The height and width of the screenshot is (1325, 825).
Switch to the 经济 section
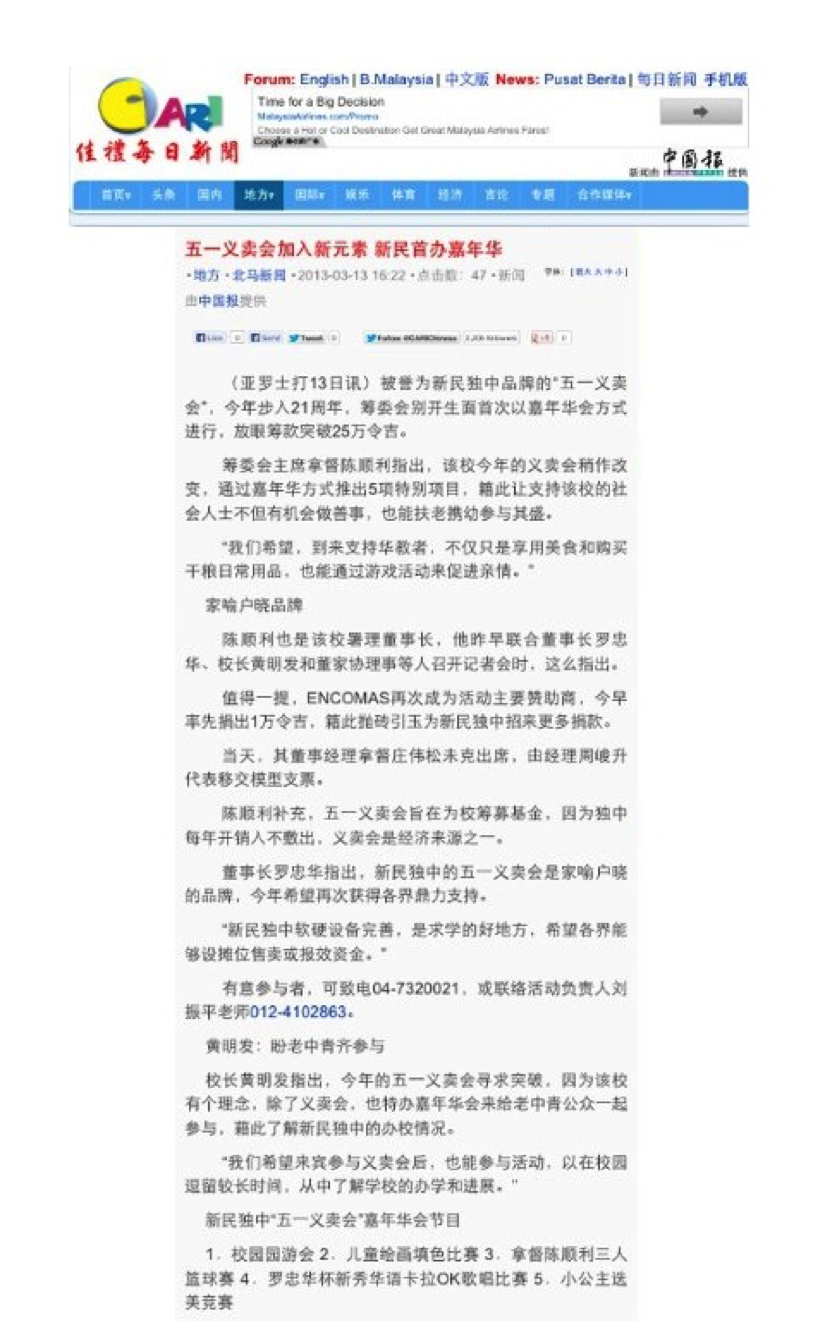point(450,196)
